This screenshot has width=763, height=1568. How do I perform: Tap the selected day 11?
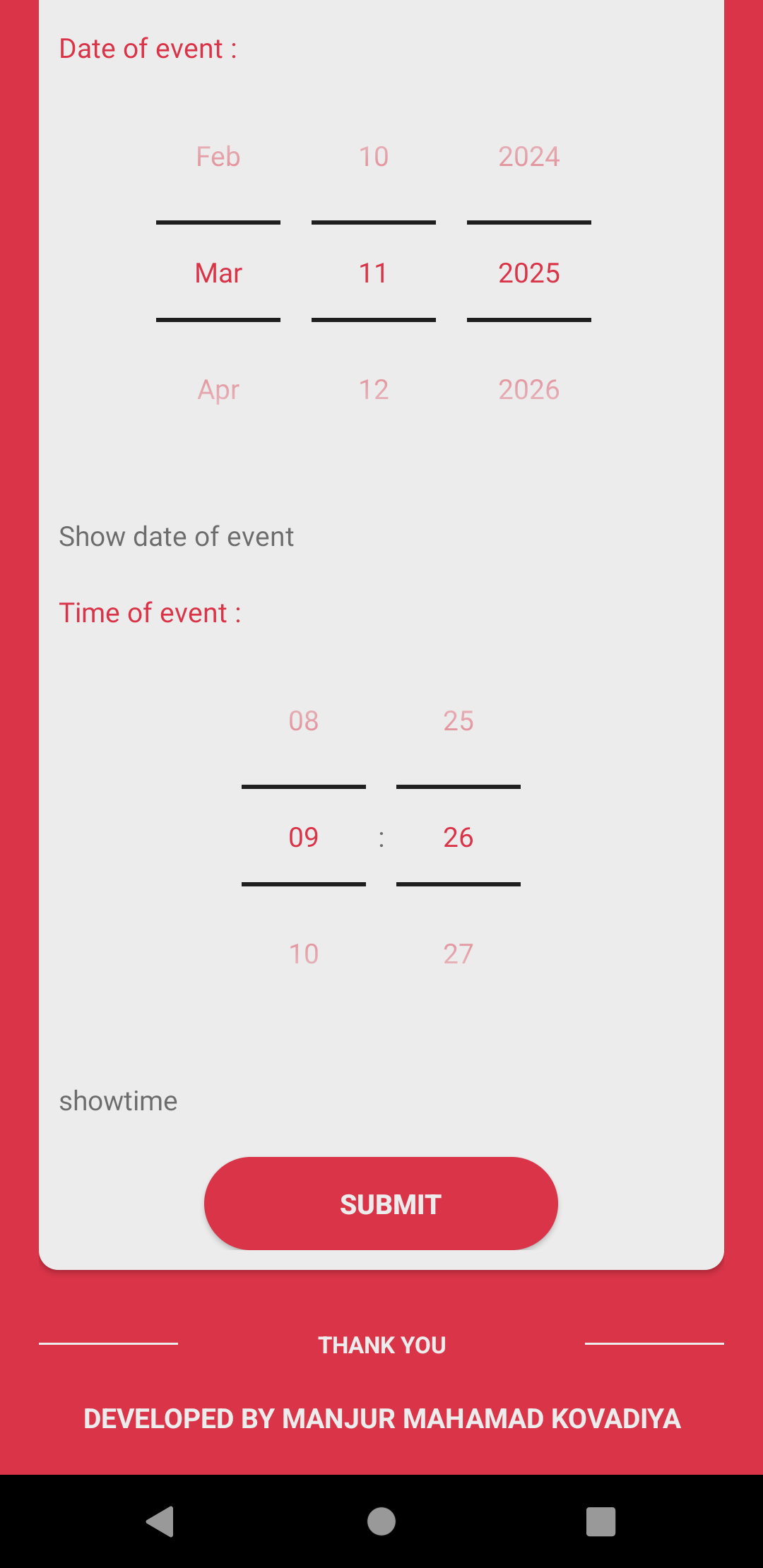click(x=373, y=273)
